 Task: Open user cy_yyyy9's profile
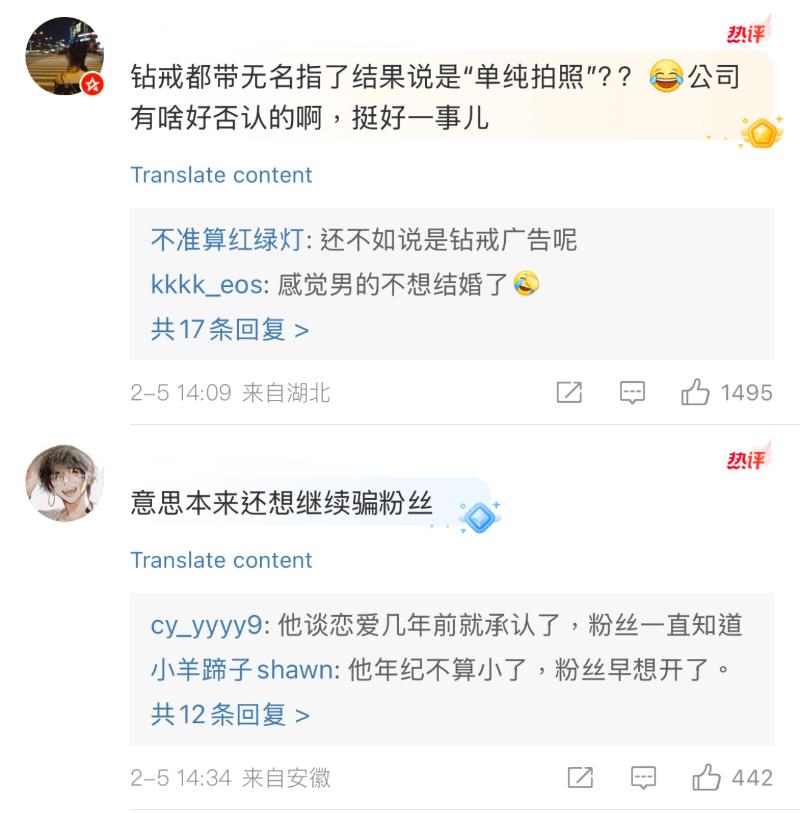pyautogui.click(x=206, y=626)
